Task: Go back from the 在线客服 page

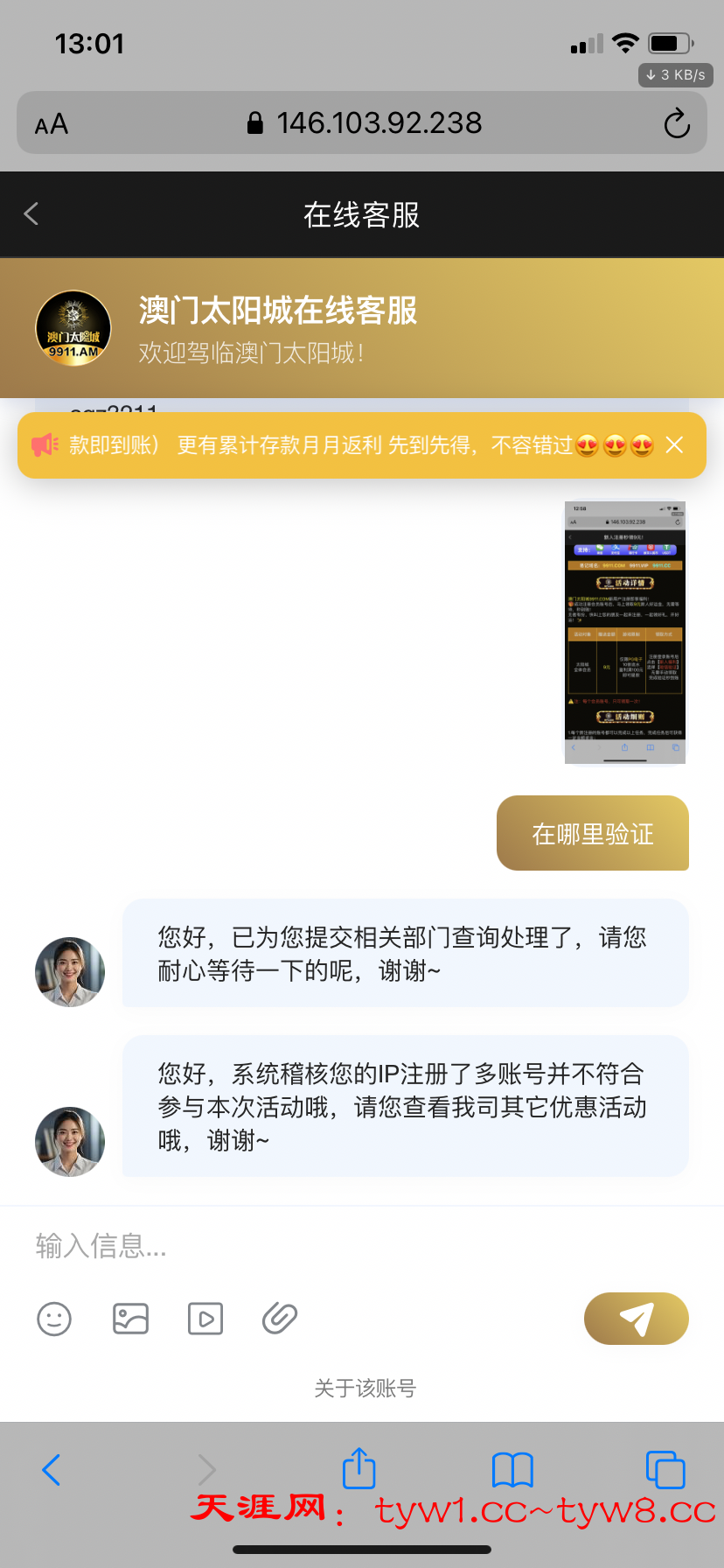Action: click(x=32, y=214)
